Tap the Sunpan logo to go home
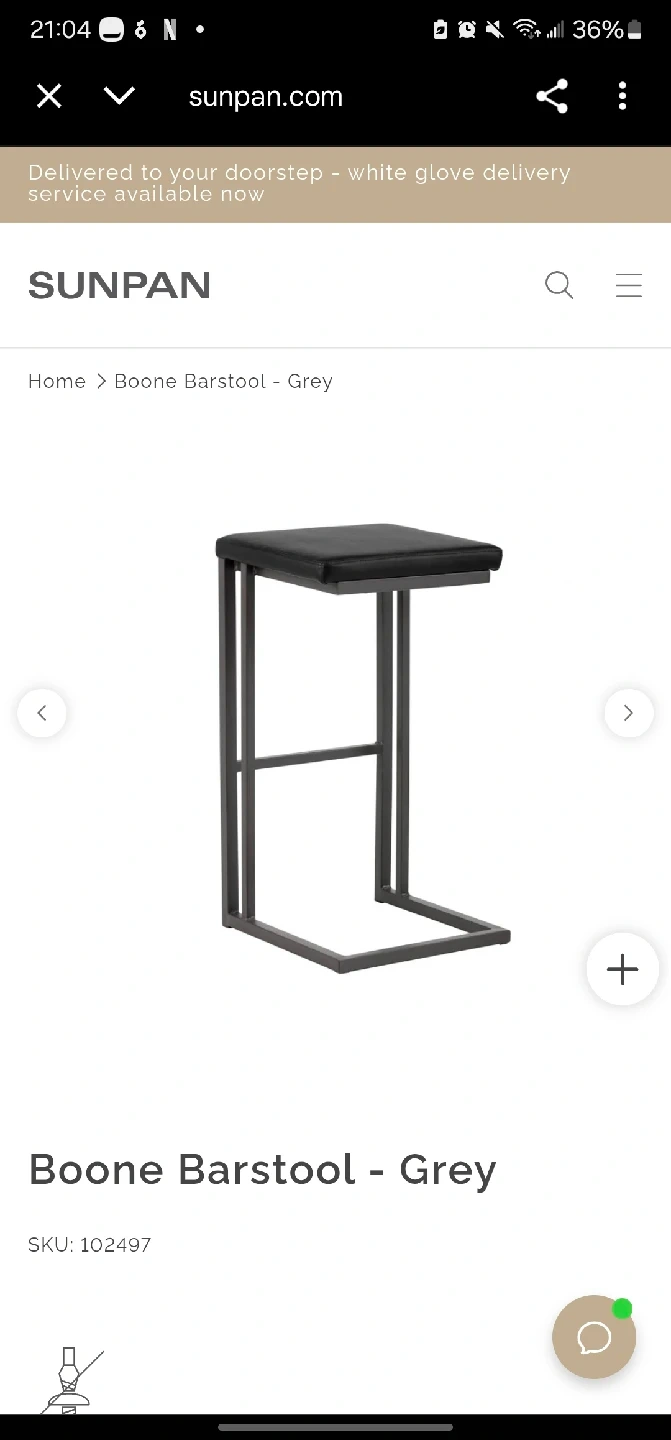Screen dimensions: 671x1440 pos(119,285)
